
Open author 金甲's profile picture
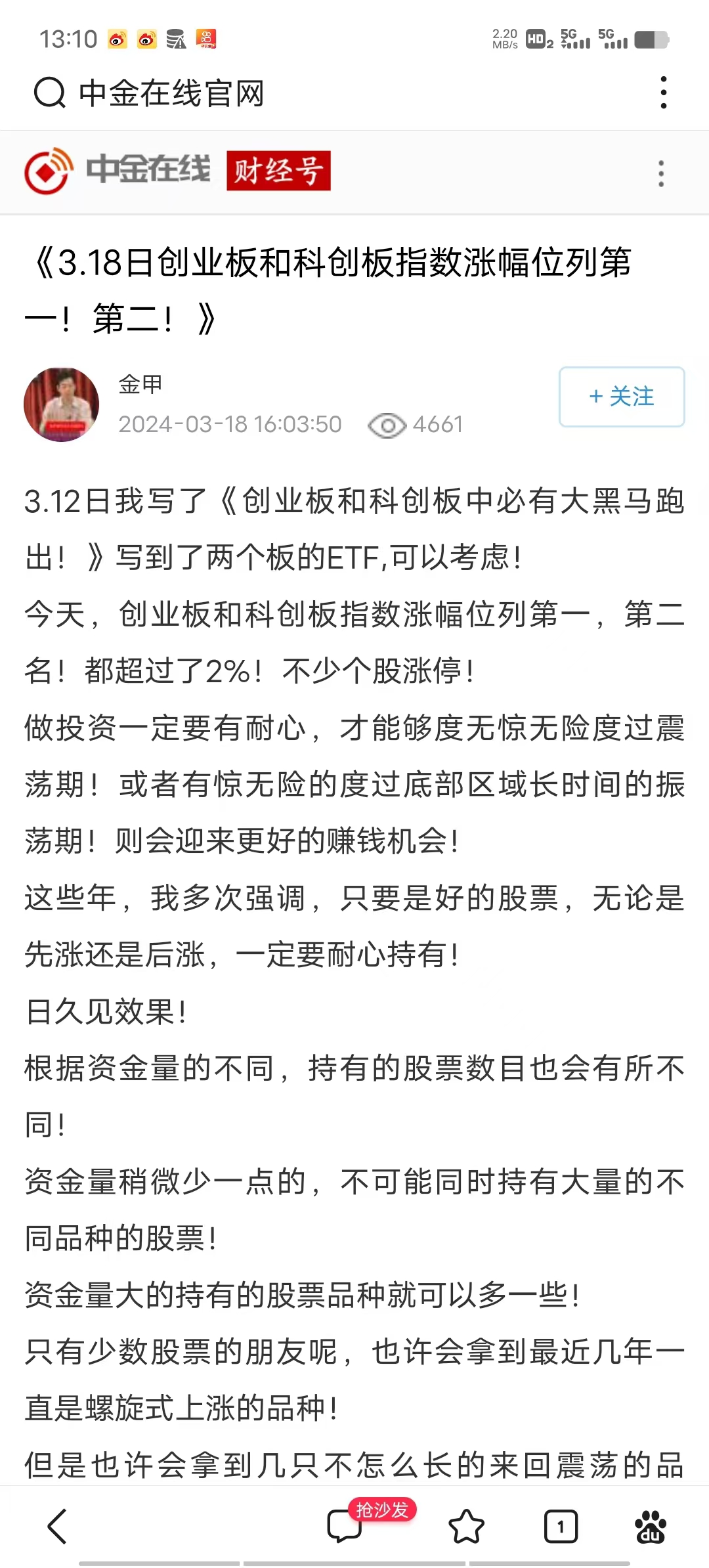[x=62, y=404]
